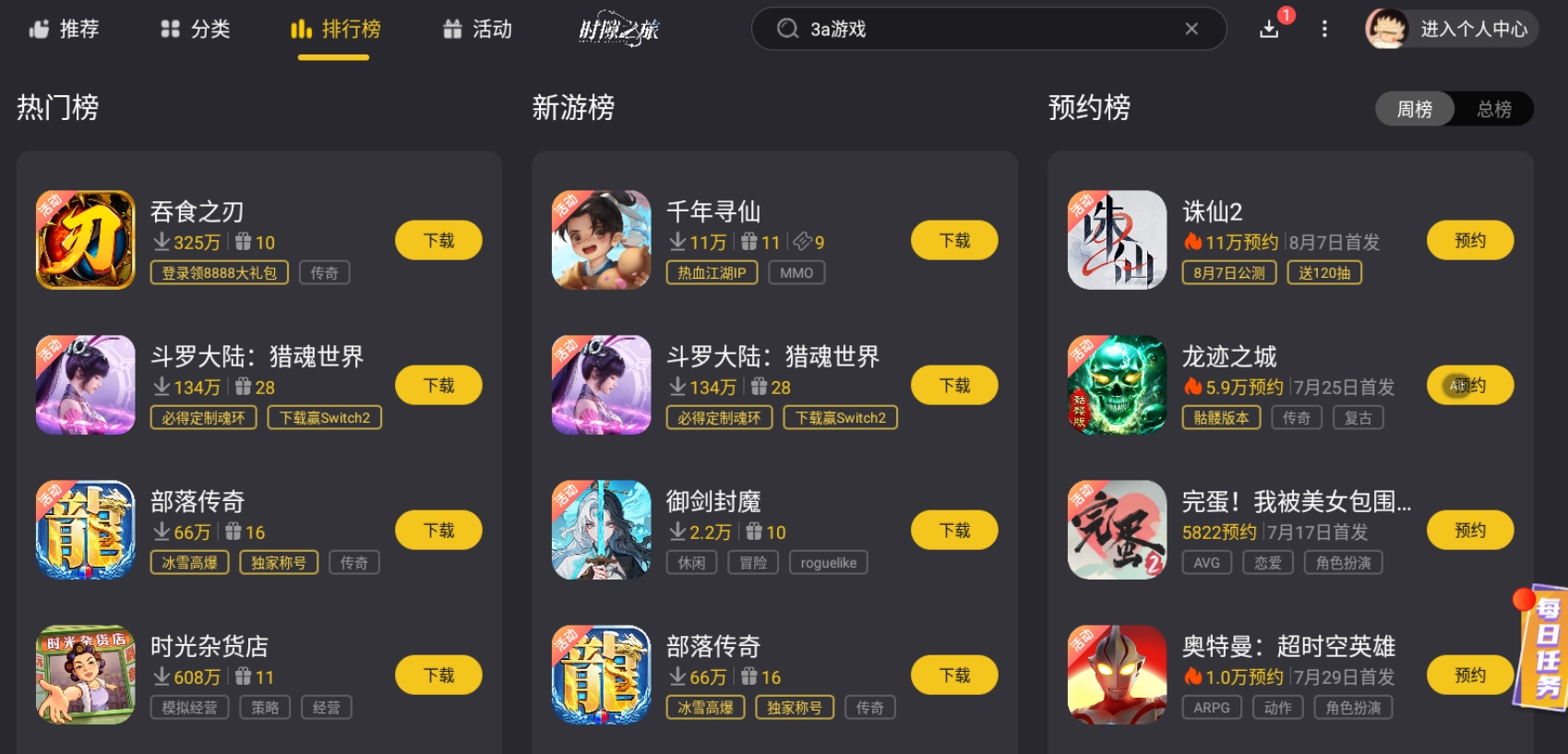Open the three-dot overflow menu

click(x=1324, y=30)
